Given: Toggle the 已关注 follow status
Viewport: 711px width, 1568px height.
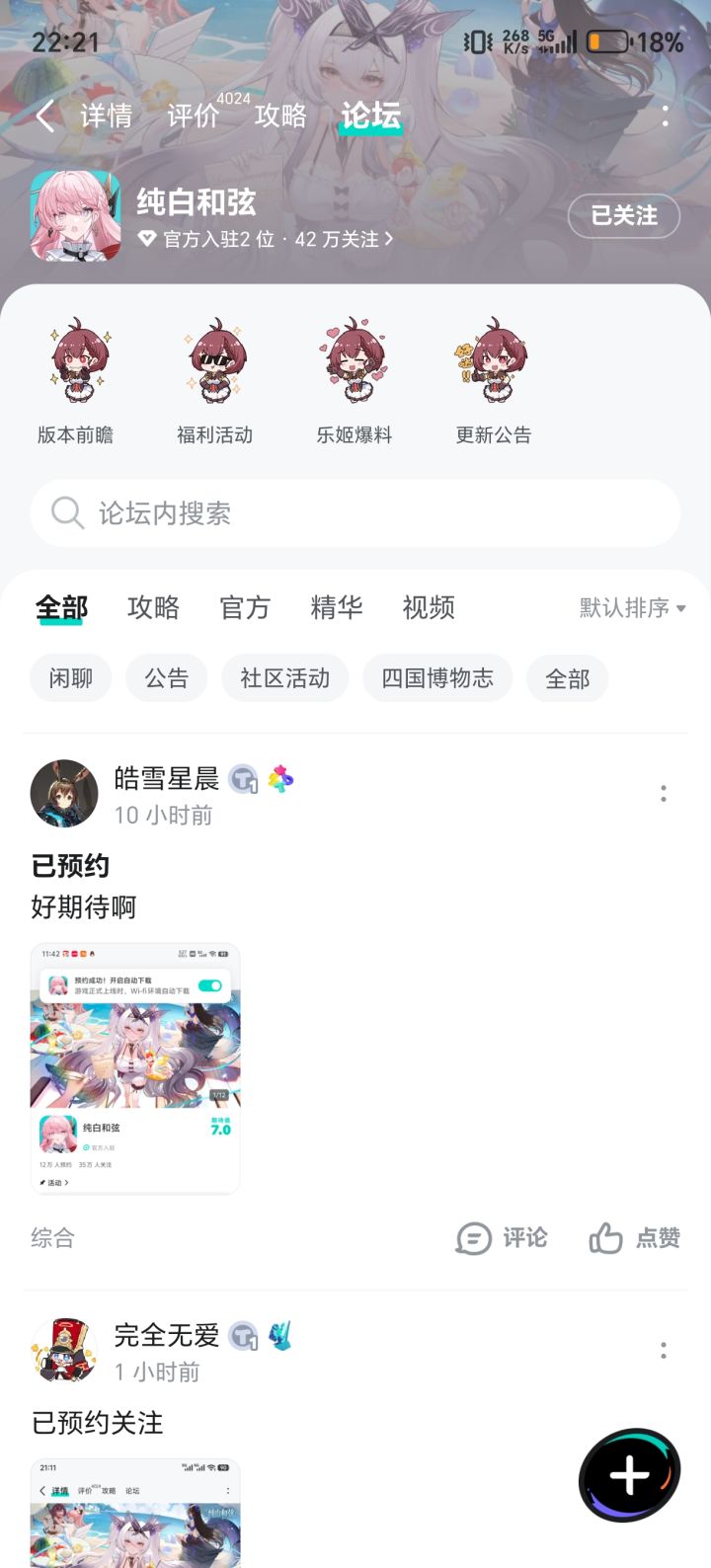Looking at the screenshot, I should (624, 215).
